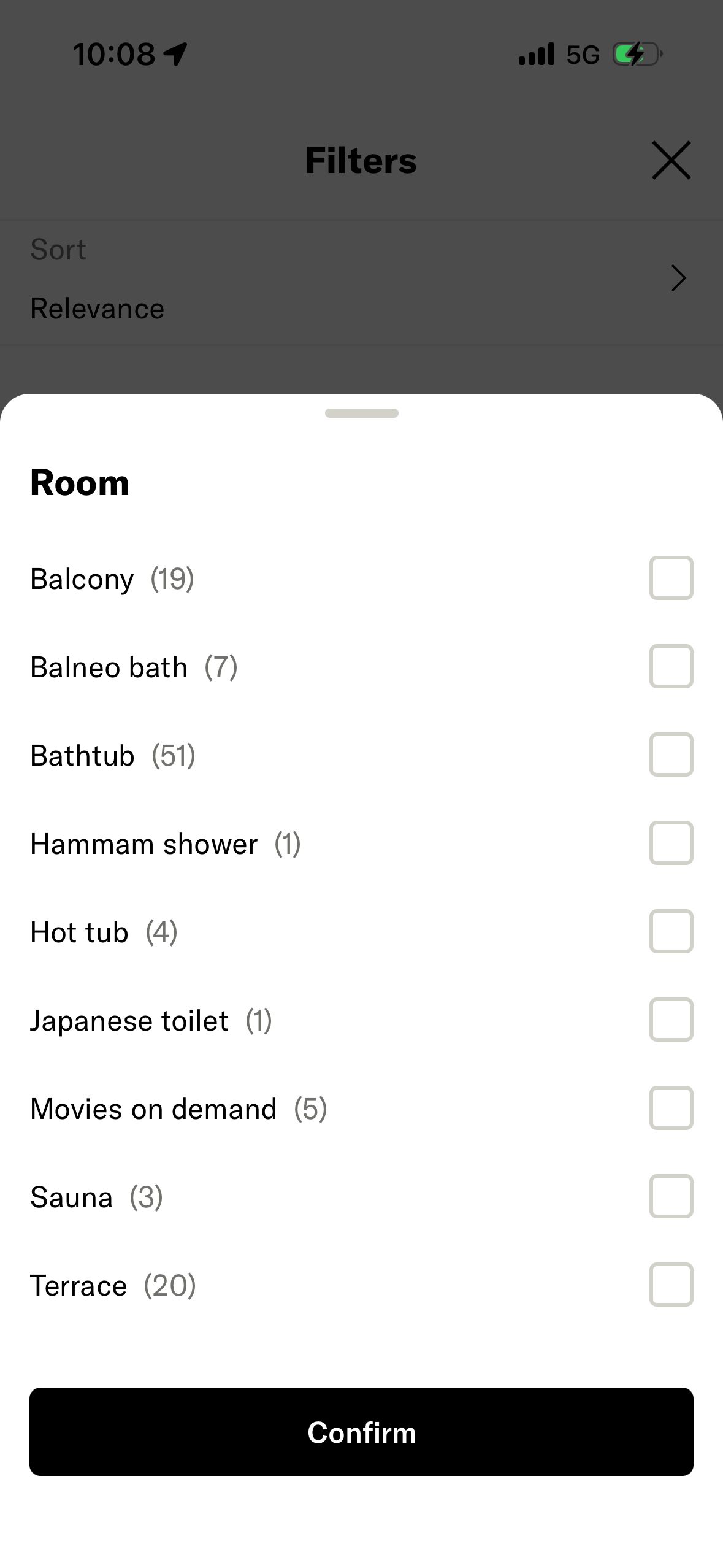The width and height of the screenshot is (723, 1568).
Task: Tap the Confirm button
Action: [x=361, y=1432]
